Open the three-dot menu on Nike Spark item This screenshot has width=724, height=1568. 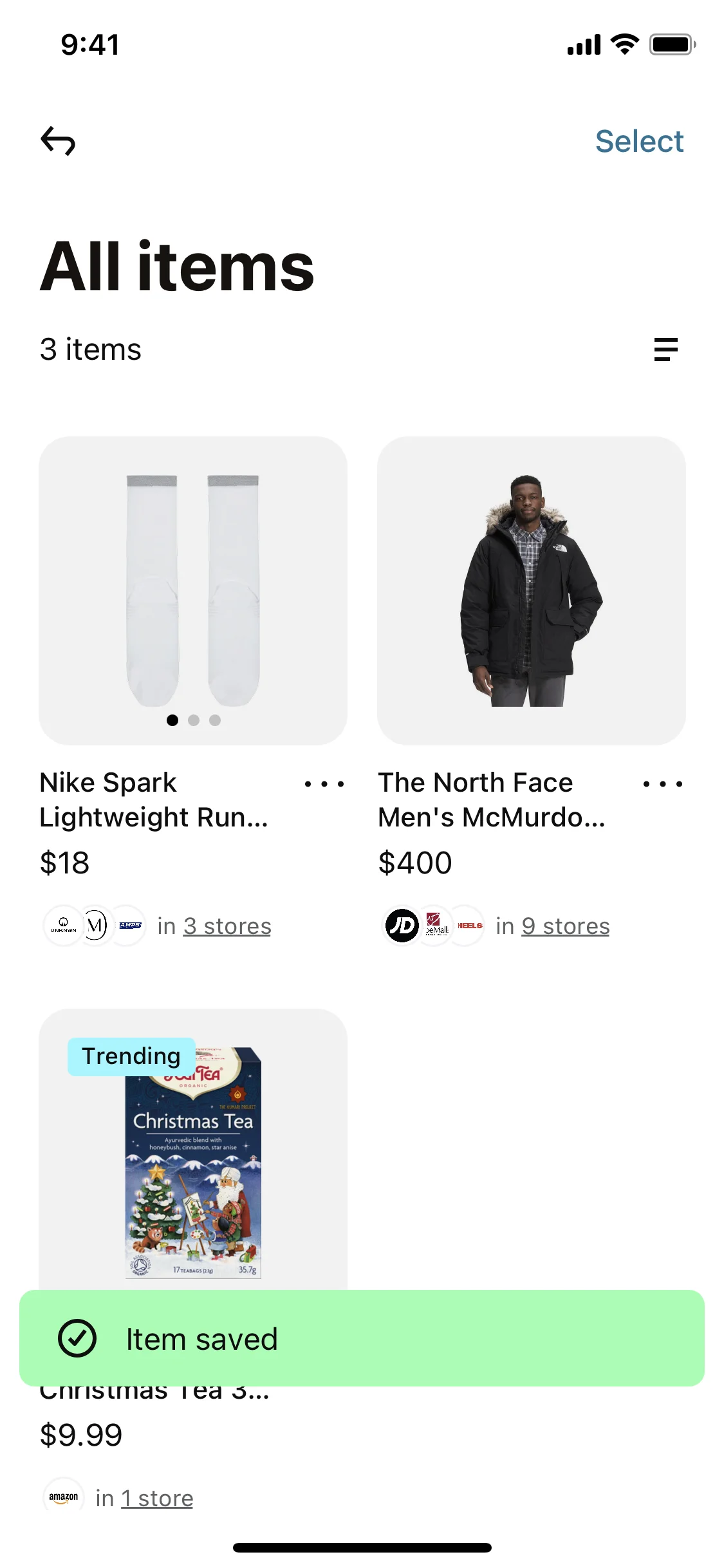pyautogui.click(x=324, y=784)
